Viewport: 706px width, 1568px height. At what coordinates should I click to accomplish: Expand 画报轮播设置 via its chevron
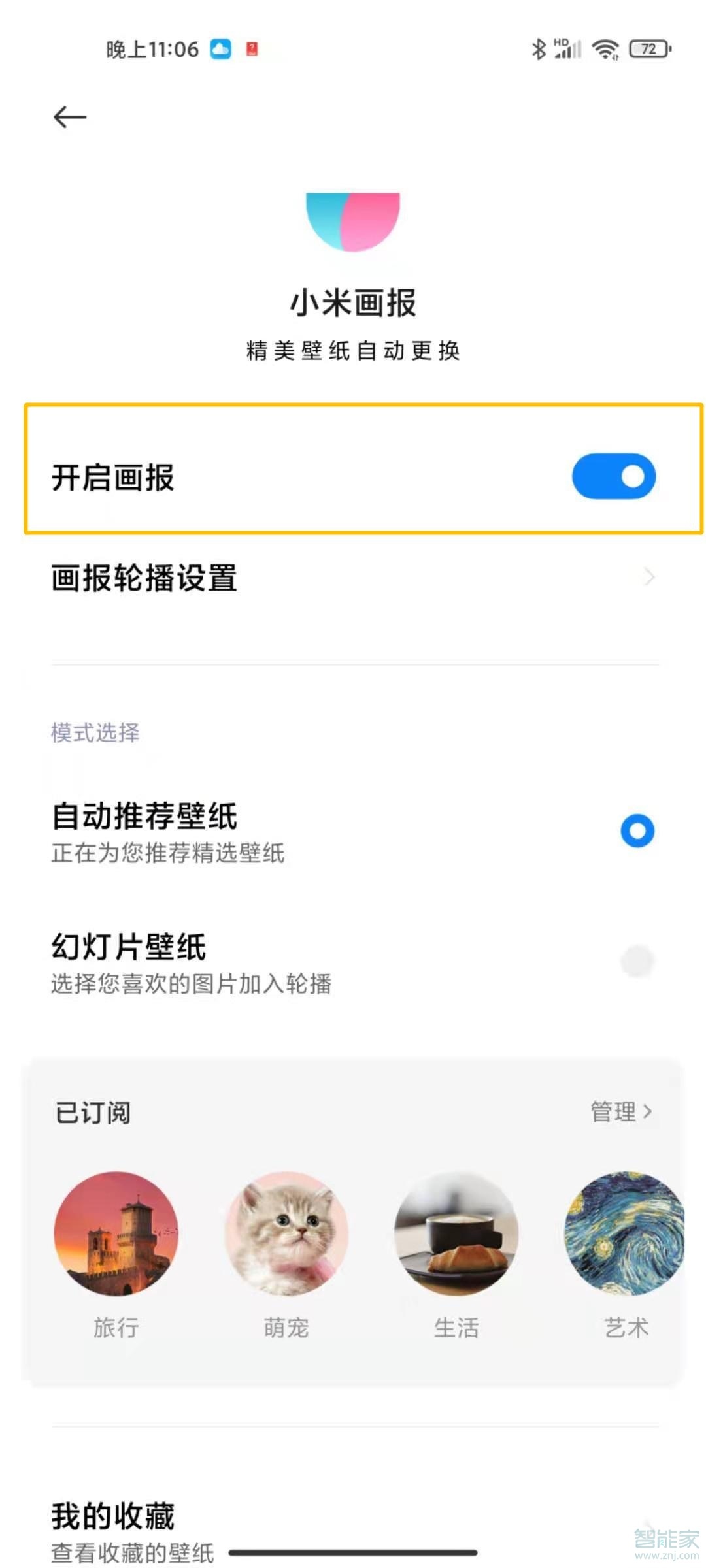pyautogui.click(x=648, y=577)
